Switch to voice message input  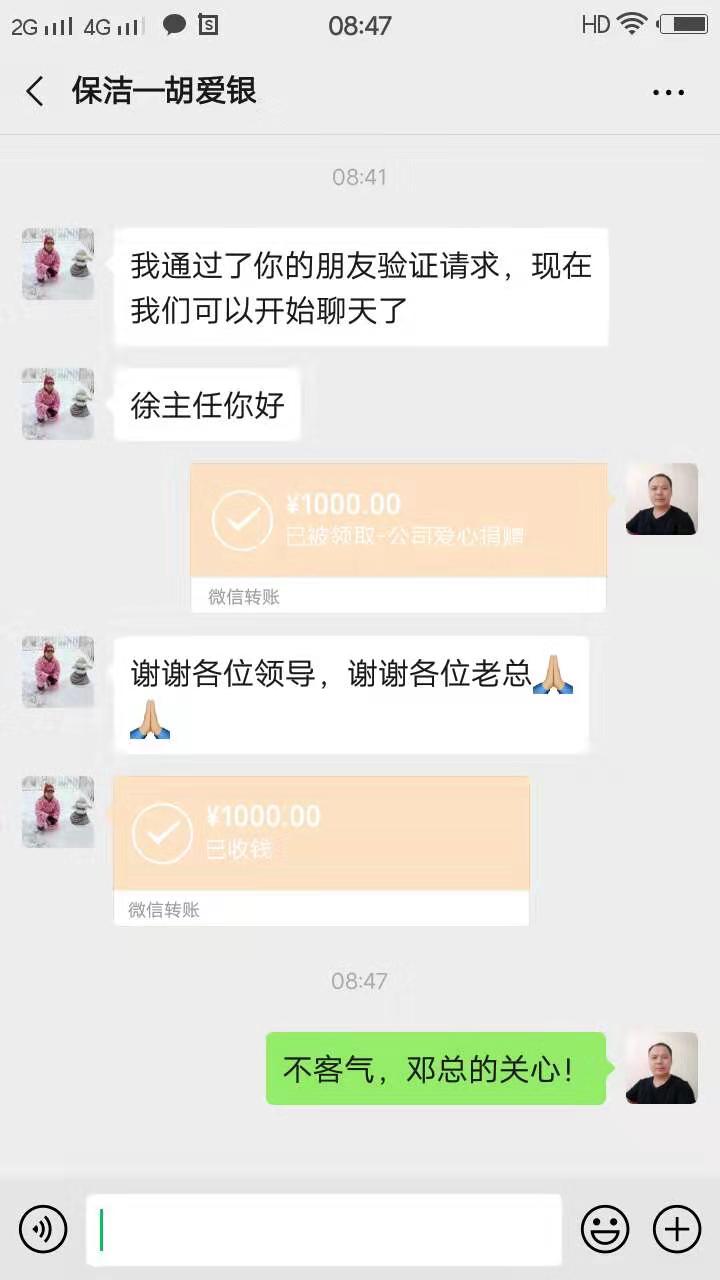(43, 1229)
